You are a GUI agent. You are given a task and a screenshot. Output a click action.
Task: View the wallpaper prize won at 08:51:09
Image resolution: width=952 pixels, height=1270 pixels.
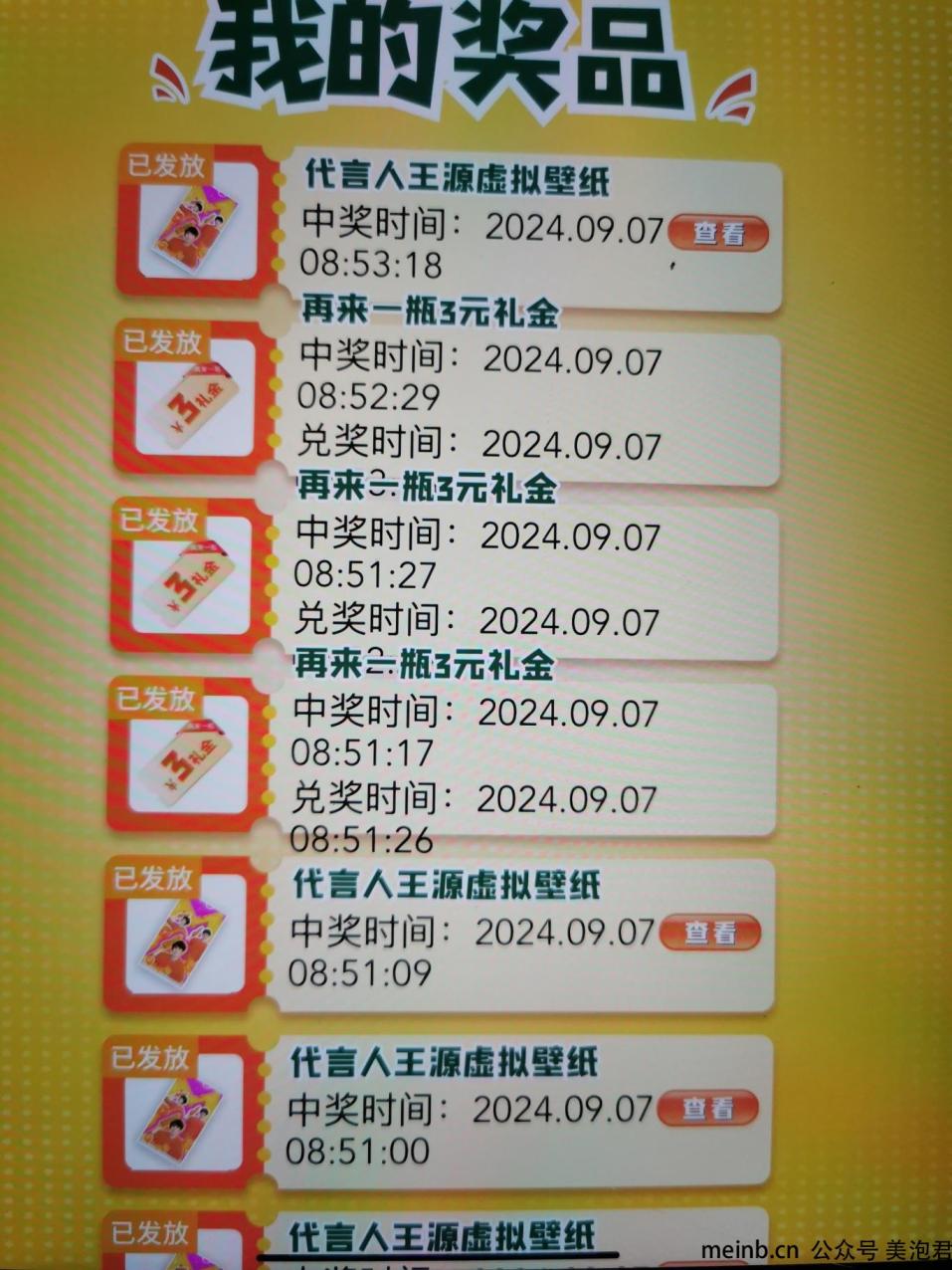[x=710, y=933]
